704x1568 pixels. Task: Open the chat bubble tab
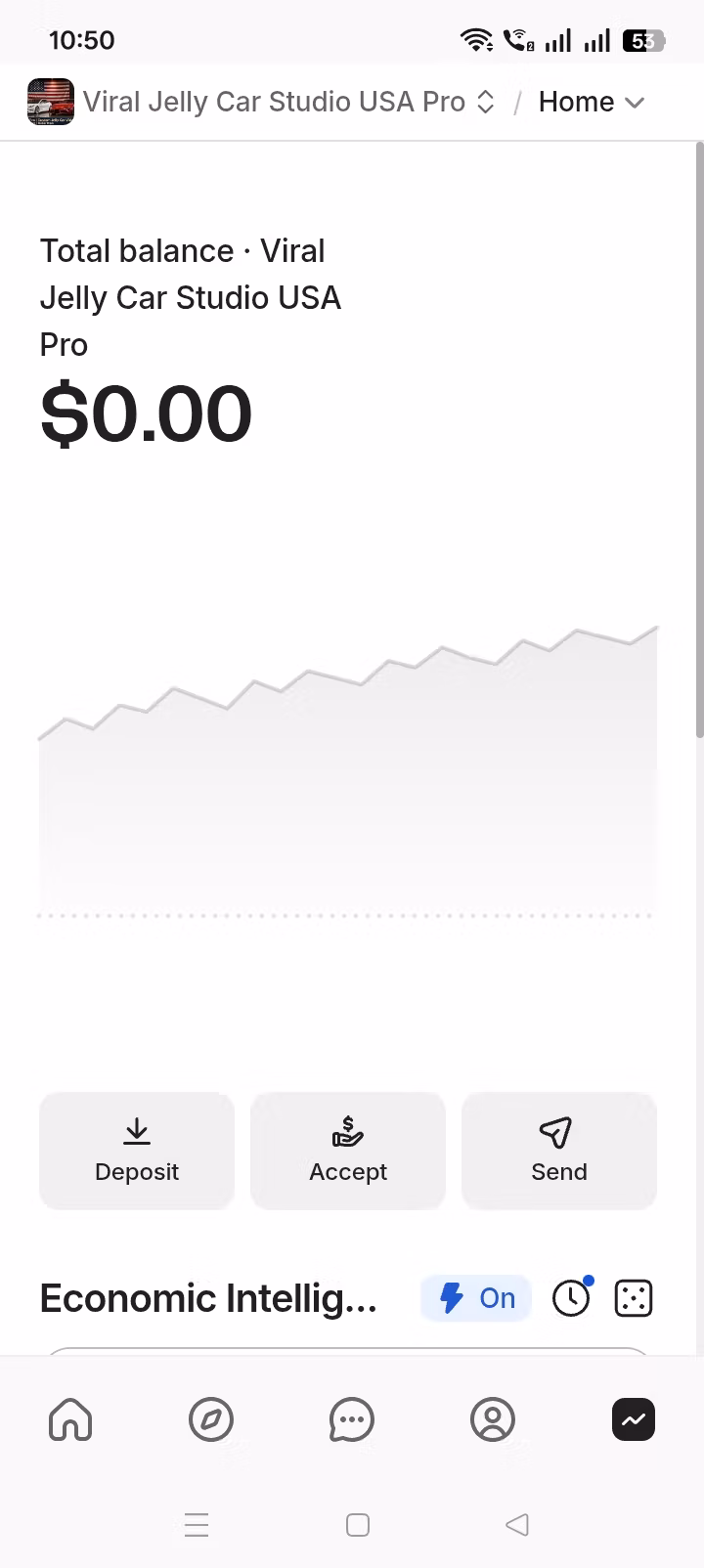click(352, 1419)
